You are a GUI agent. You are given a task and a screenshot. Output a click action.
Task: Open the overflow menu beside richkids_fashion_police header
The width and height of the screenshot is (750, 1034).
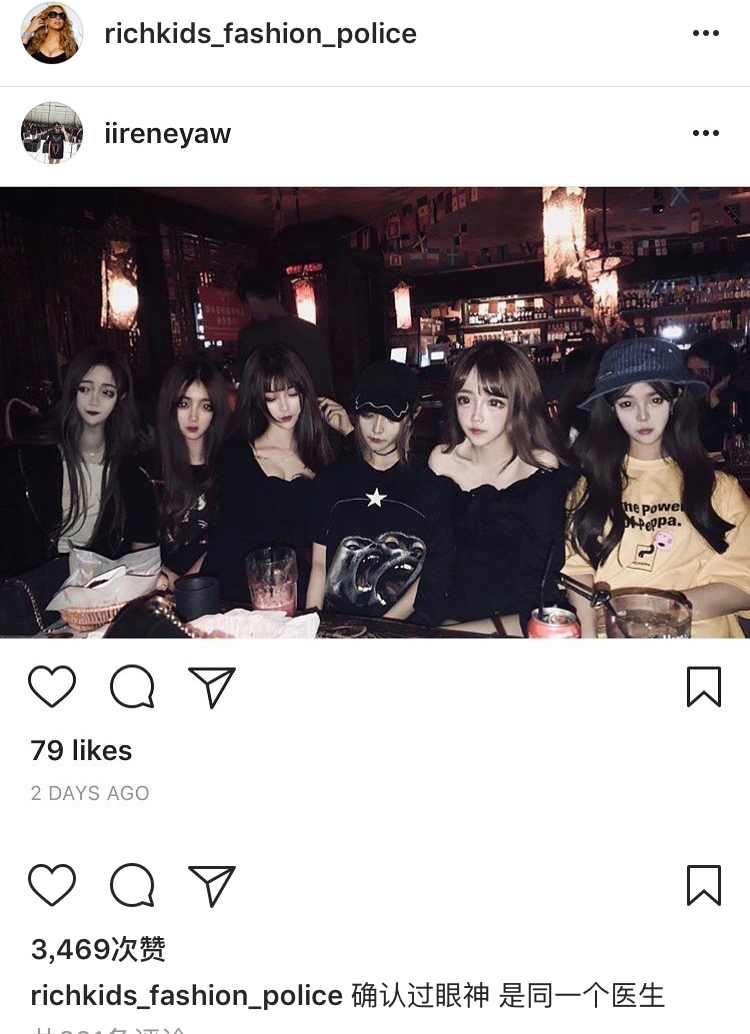pos(705,33)
